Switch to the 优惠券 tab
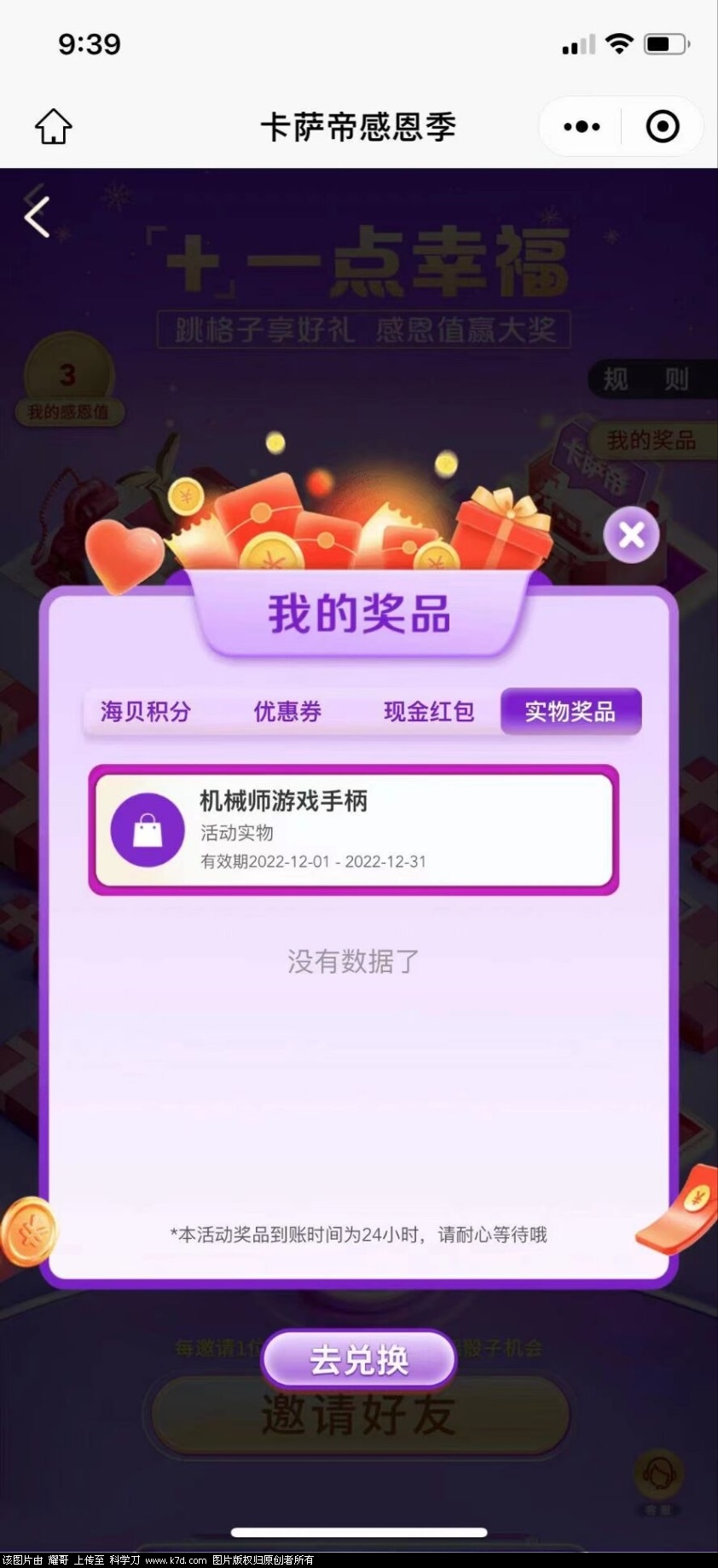Screen dimensions: 718x1568 [287, 711]
